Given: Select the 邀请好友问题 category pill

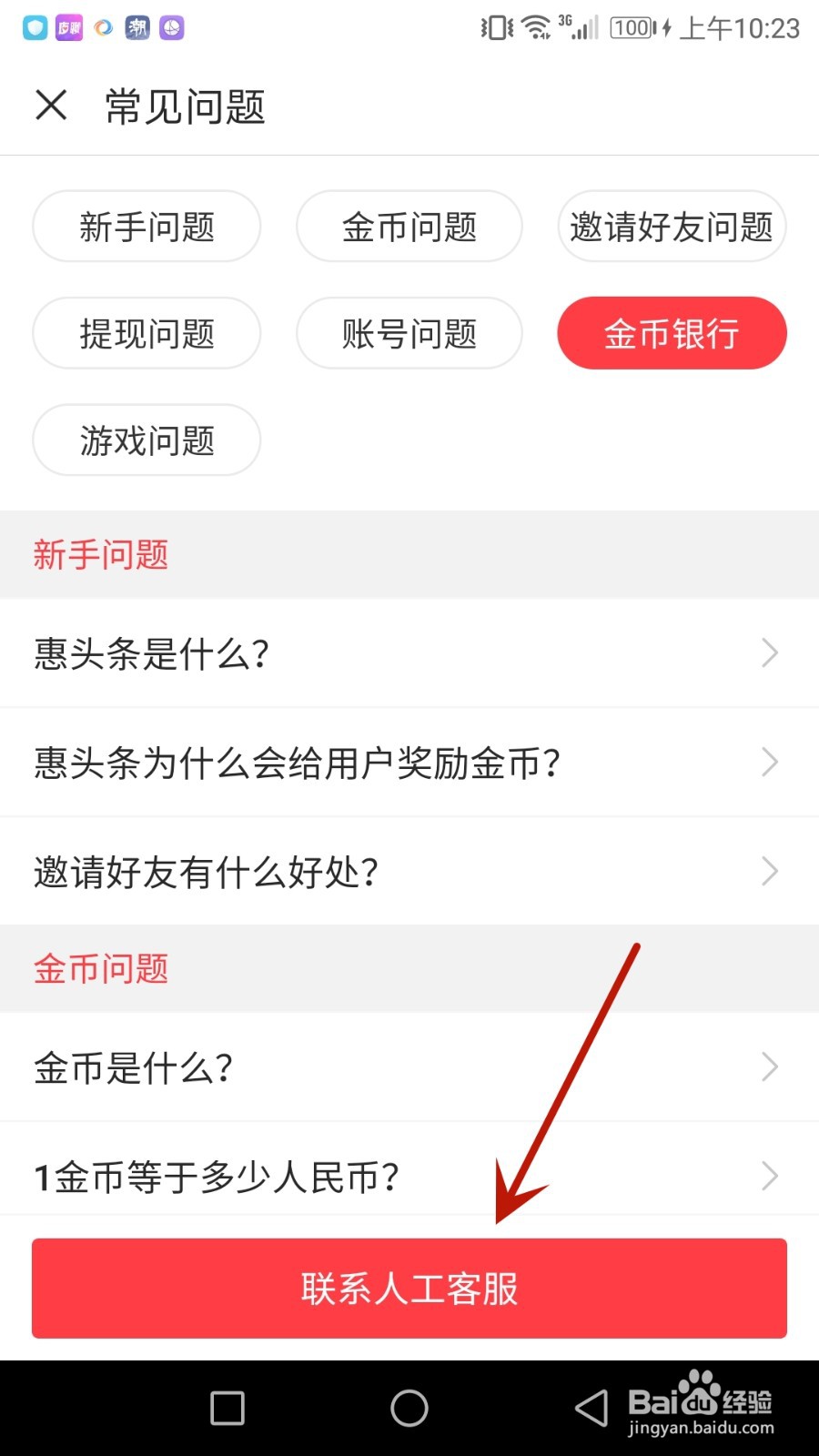Looking at the screenshot, I should (x=672, y=227).
